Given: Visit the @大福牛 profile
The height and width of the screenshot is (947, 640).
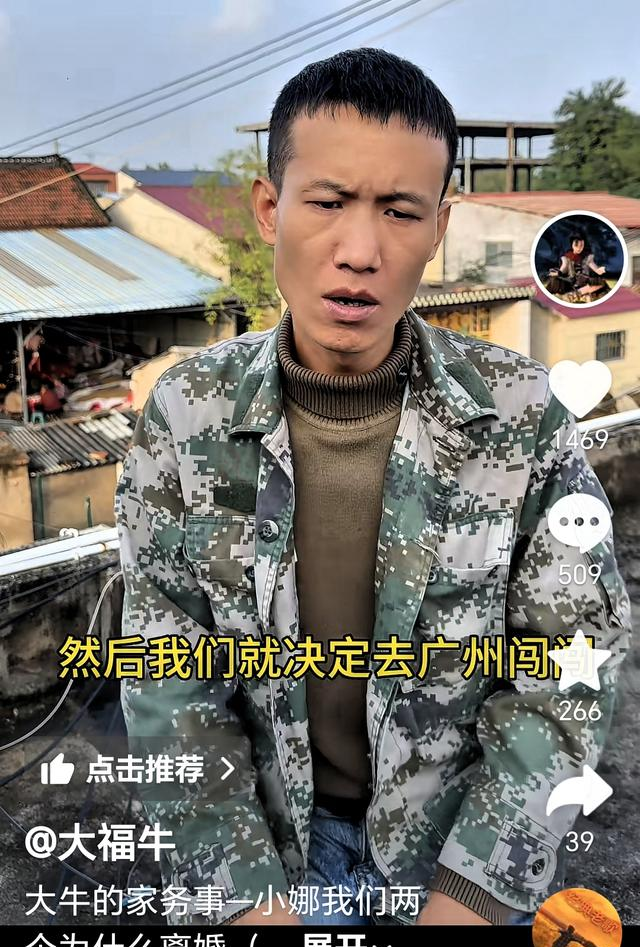Looking at the screenshot, I should click(100, 843).
